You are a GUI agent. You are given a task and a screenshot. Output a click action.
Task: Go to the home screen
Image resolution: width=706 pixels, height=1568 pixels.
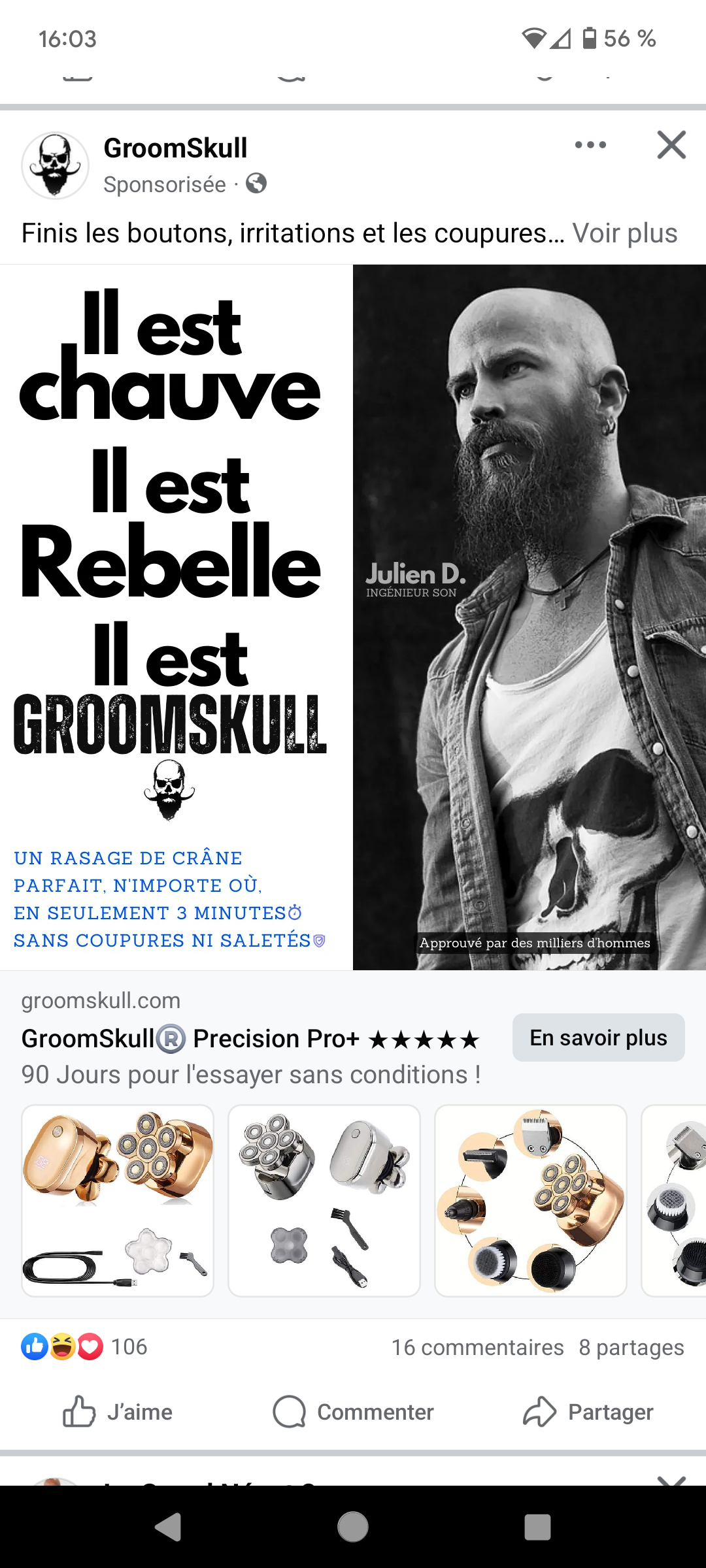[353, 1527]
